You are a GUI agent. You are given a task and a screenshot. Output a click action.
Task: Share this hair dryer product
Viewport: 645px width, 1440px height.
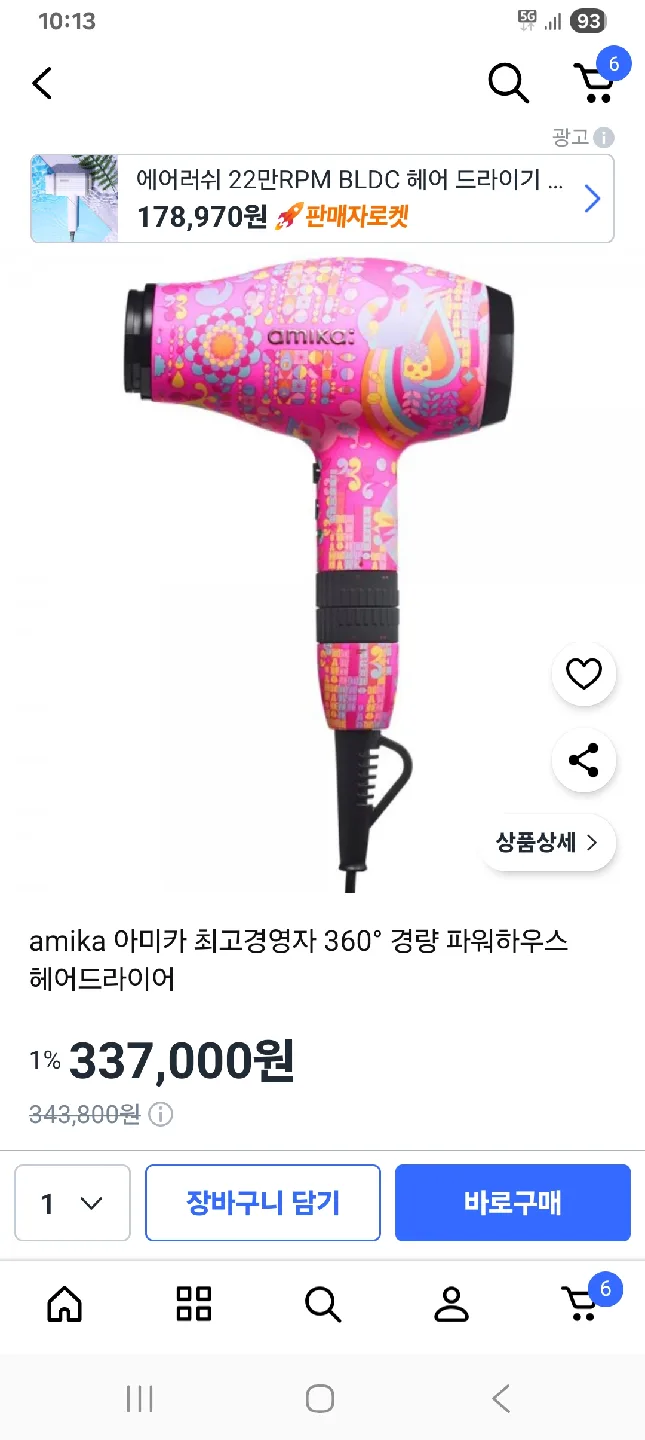coord(584,761)
